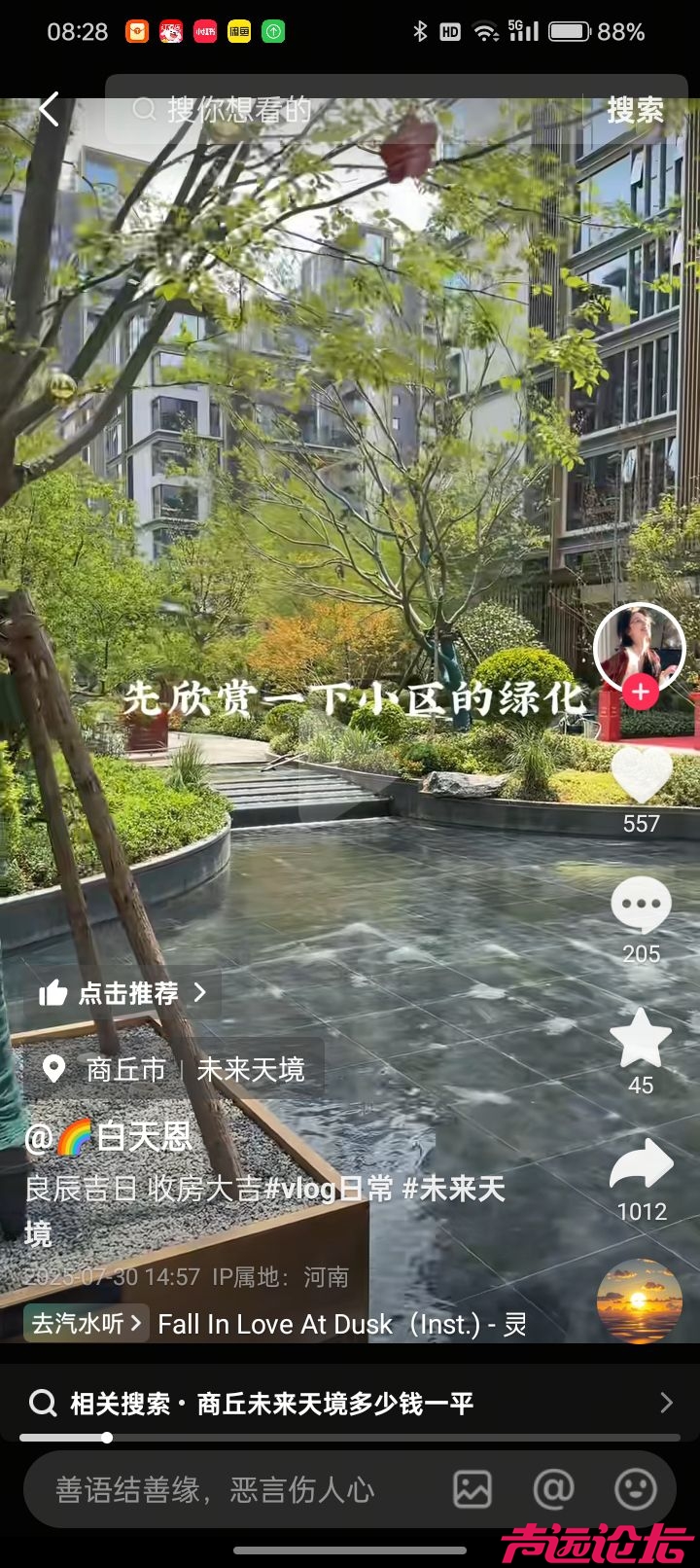Open related search 商丘未来天境多少钱一平

(350, 1403)
